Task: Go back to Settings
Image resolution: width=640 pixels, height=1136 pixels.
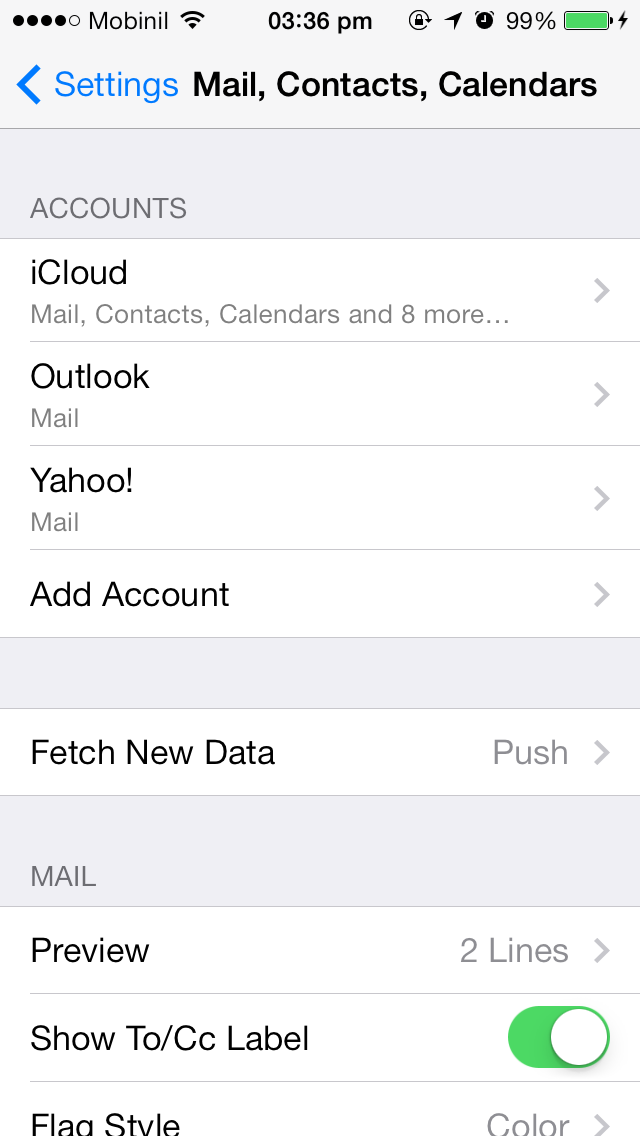Action: tap(97, 85)
